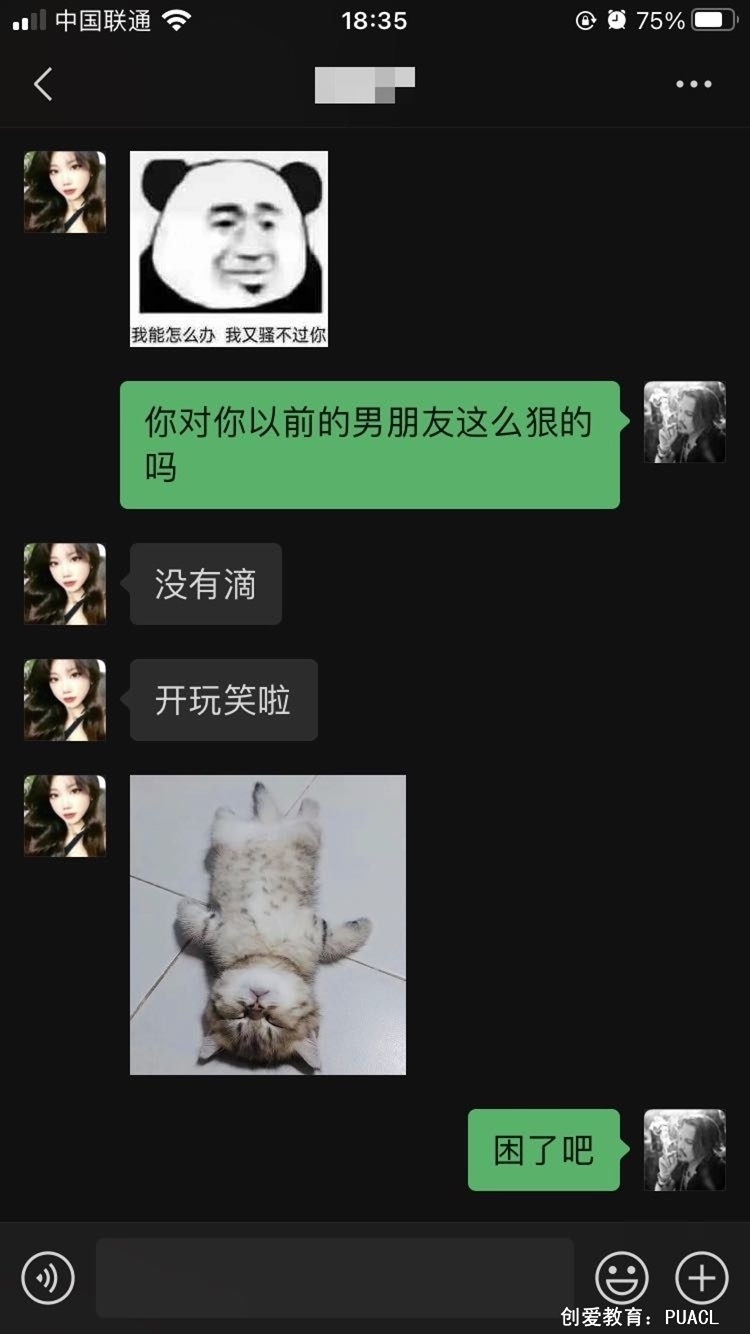Open the emoji sticker panel
Screen dimensions: 750x1334
(621, 1277)
